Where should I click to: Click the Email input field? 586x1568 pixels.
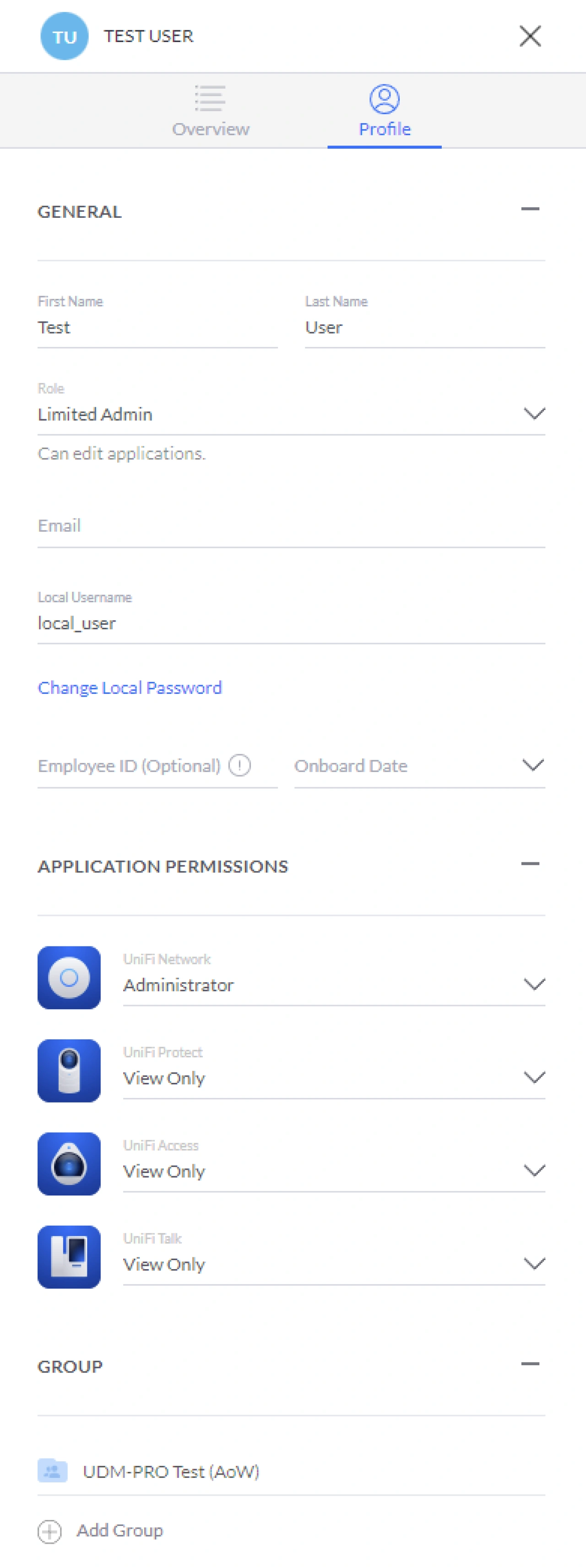coord(291,526)
